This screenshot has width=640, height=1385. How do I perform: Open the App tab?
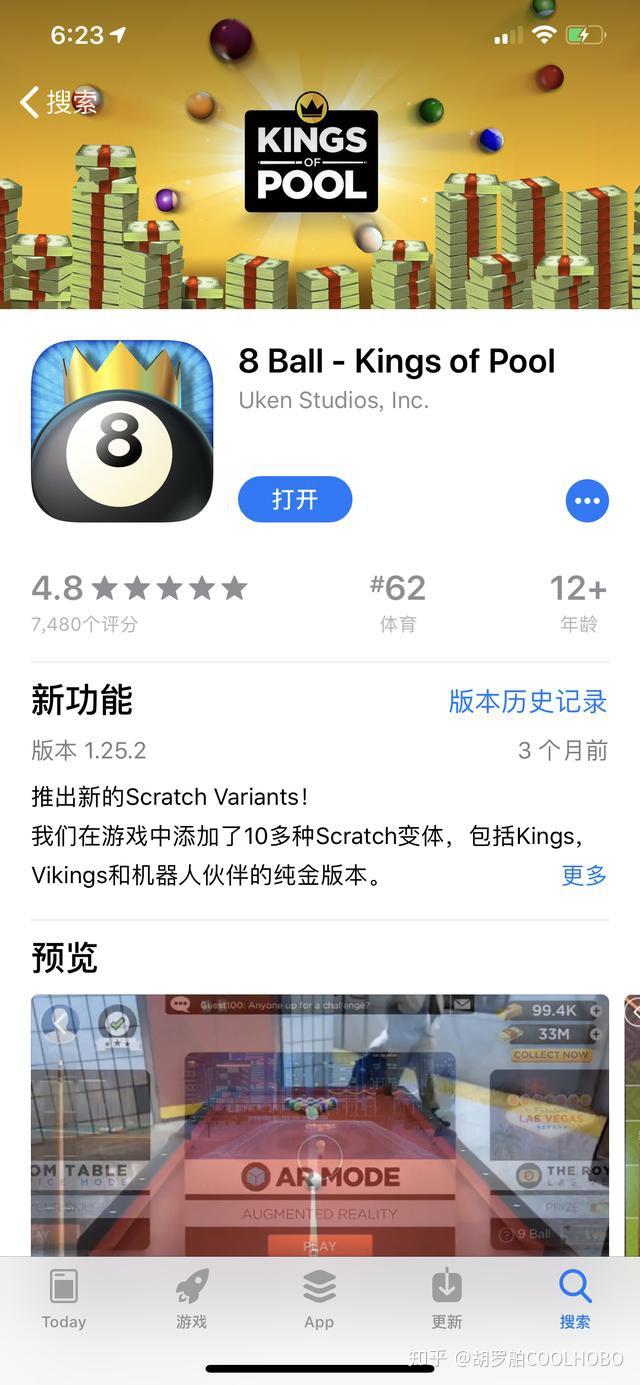pyautogui.click(x=319, y=1299)
